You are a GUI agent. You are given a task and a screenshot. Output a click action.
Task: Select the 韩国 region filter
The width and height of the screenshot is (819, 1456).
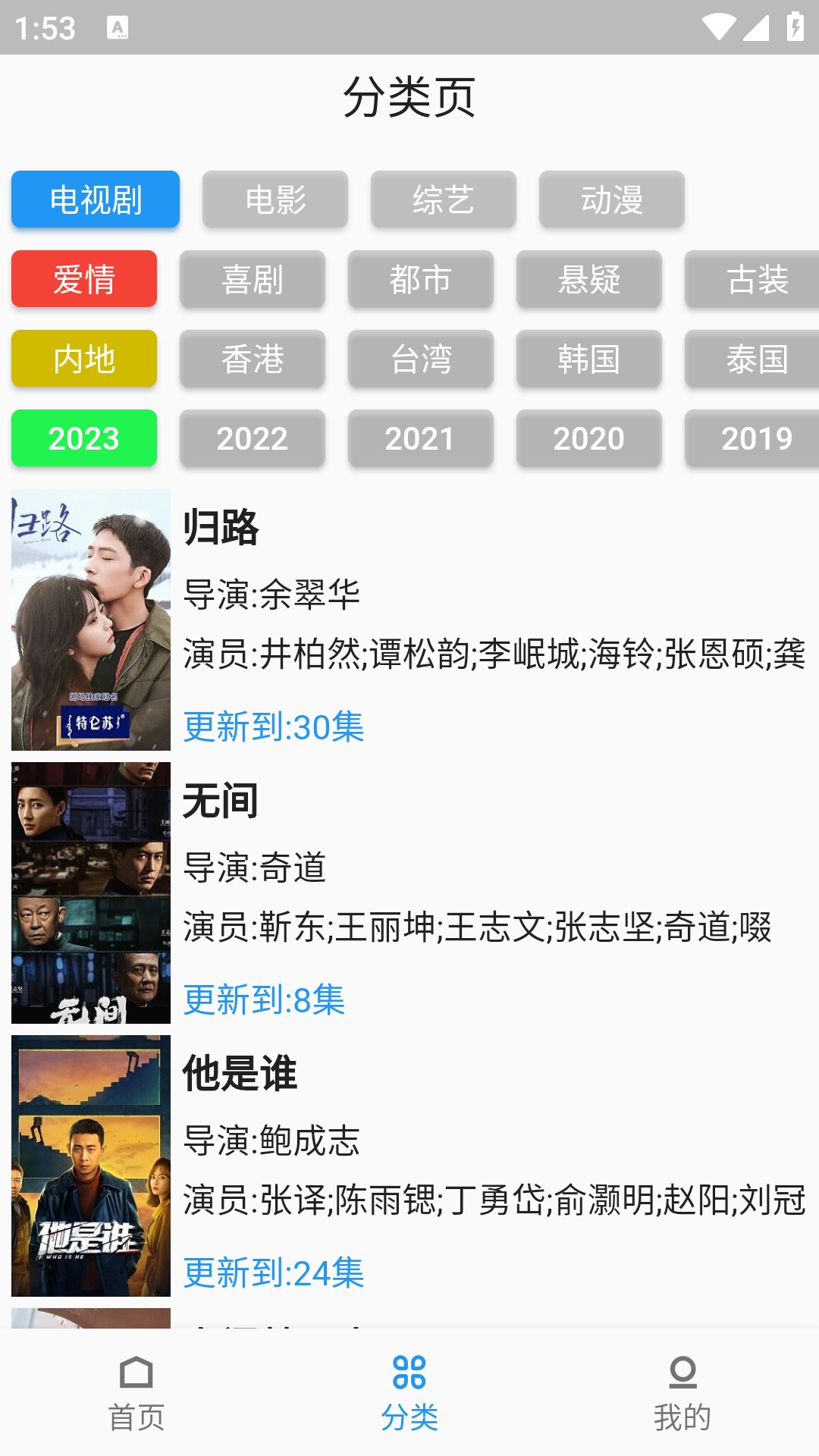589,360
